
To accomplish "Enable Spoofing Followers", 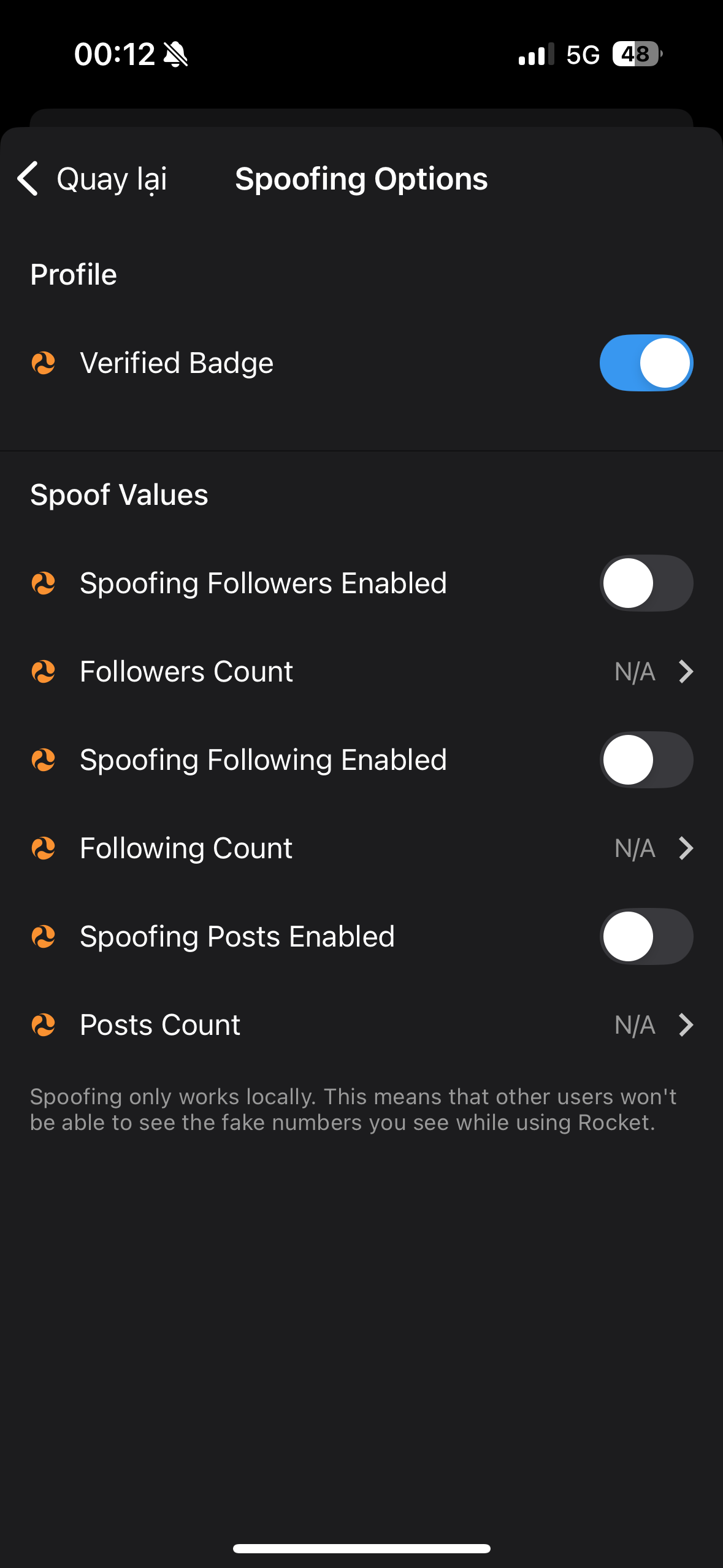I will tap(646, 583).
